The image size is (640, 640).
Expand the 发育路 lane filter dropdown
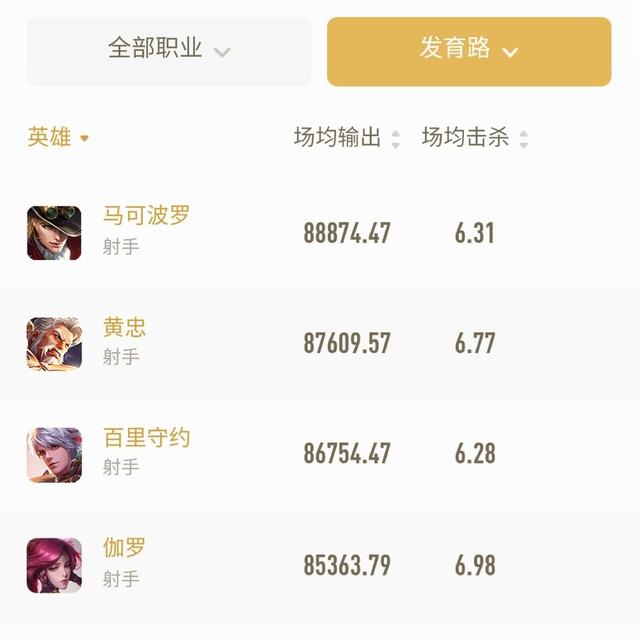pyautogui.click(x=468, y=50)
